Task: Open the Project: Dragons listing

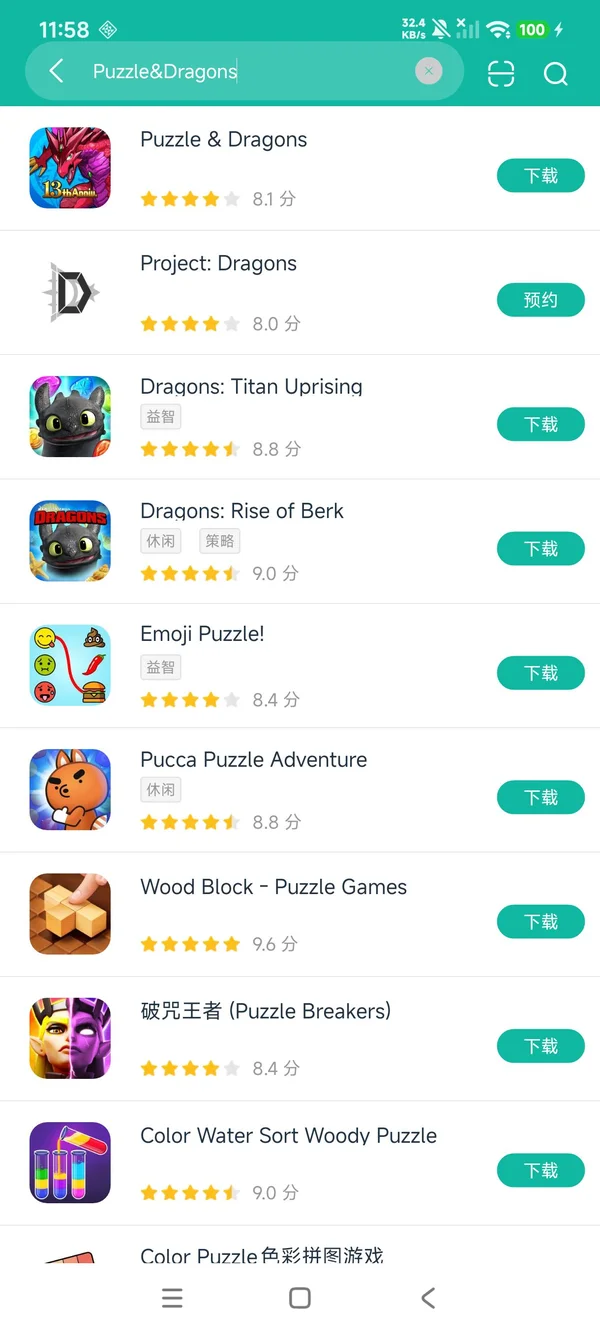Action: [218, 264]
